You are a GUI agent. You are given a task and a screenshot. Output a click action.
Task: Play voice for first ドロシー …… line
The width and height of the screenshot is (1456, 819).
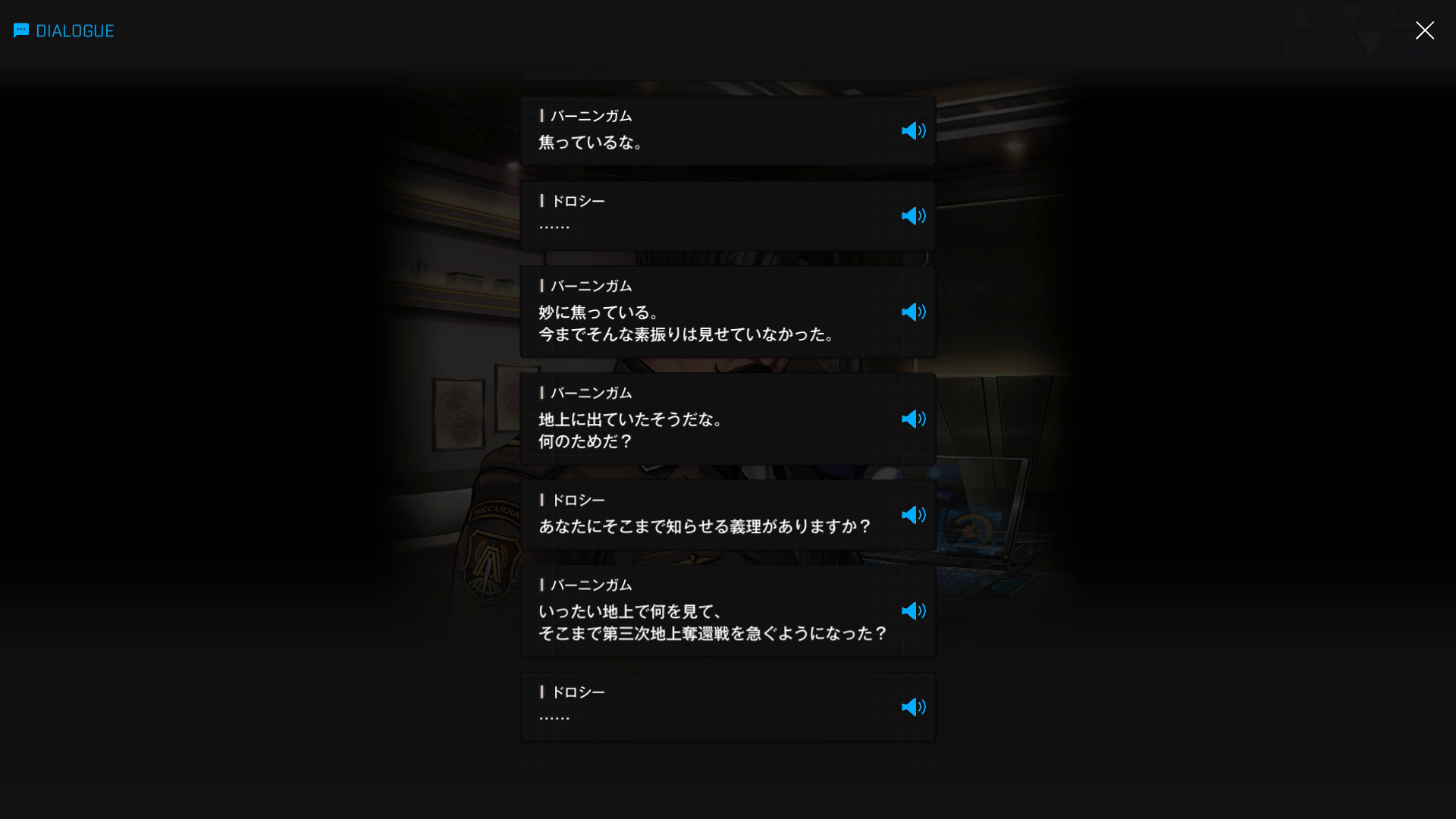coord(913,216)
